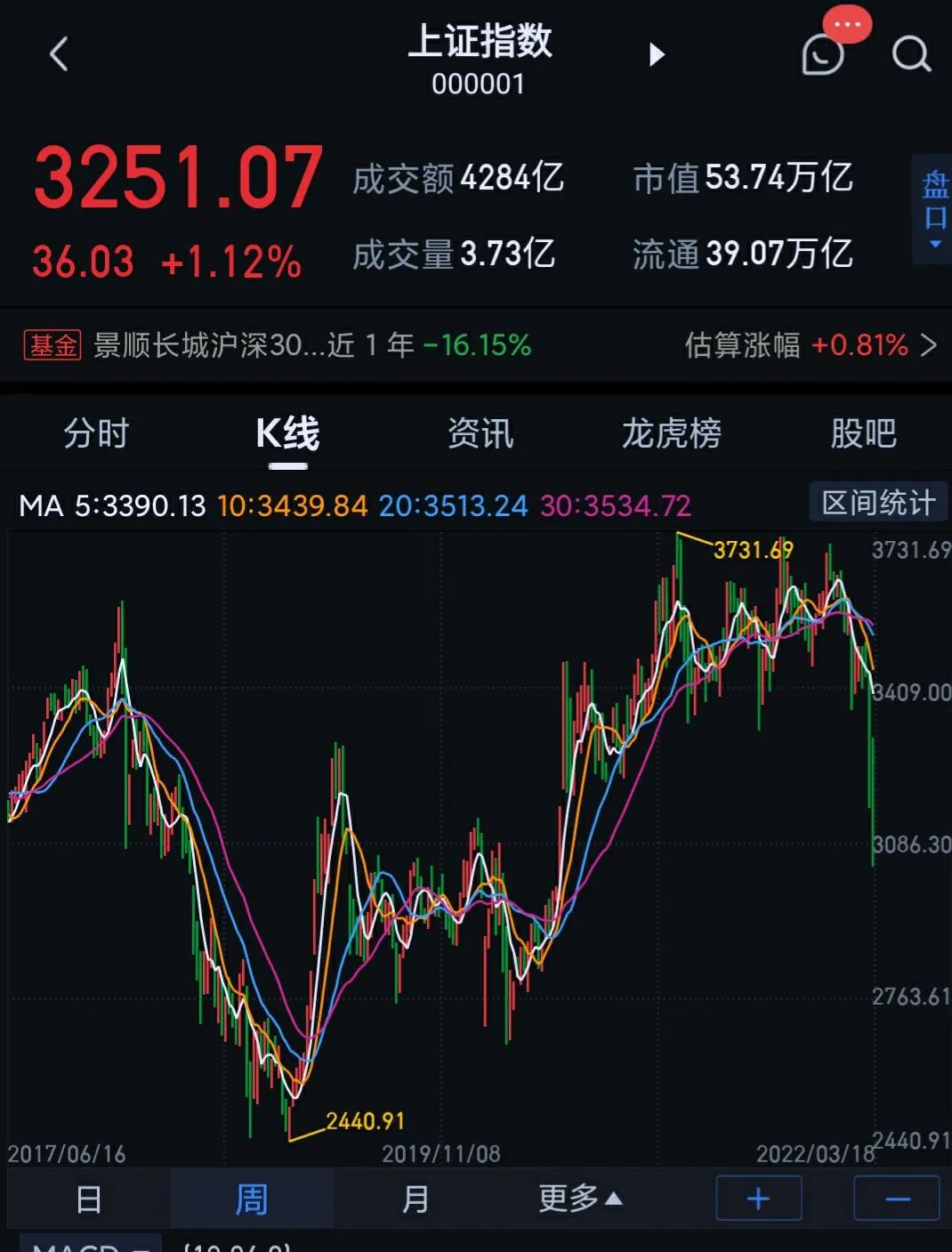
Task: Zoom in the chart with plus button
Action: coord(758,1199)
